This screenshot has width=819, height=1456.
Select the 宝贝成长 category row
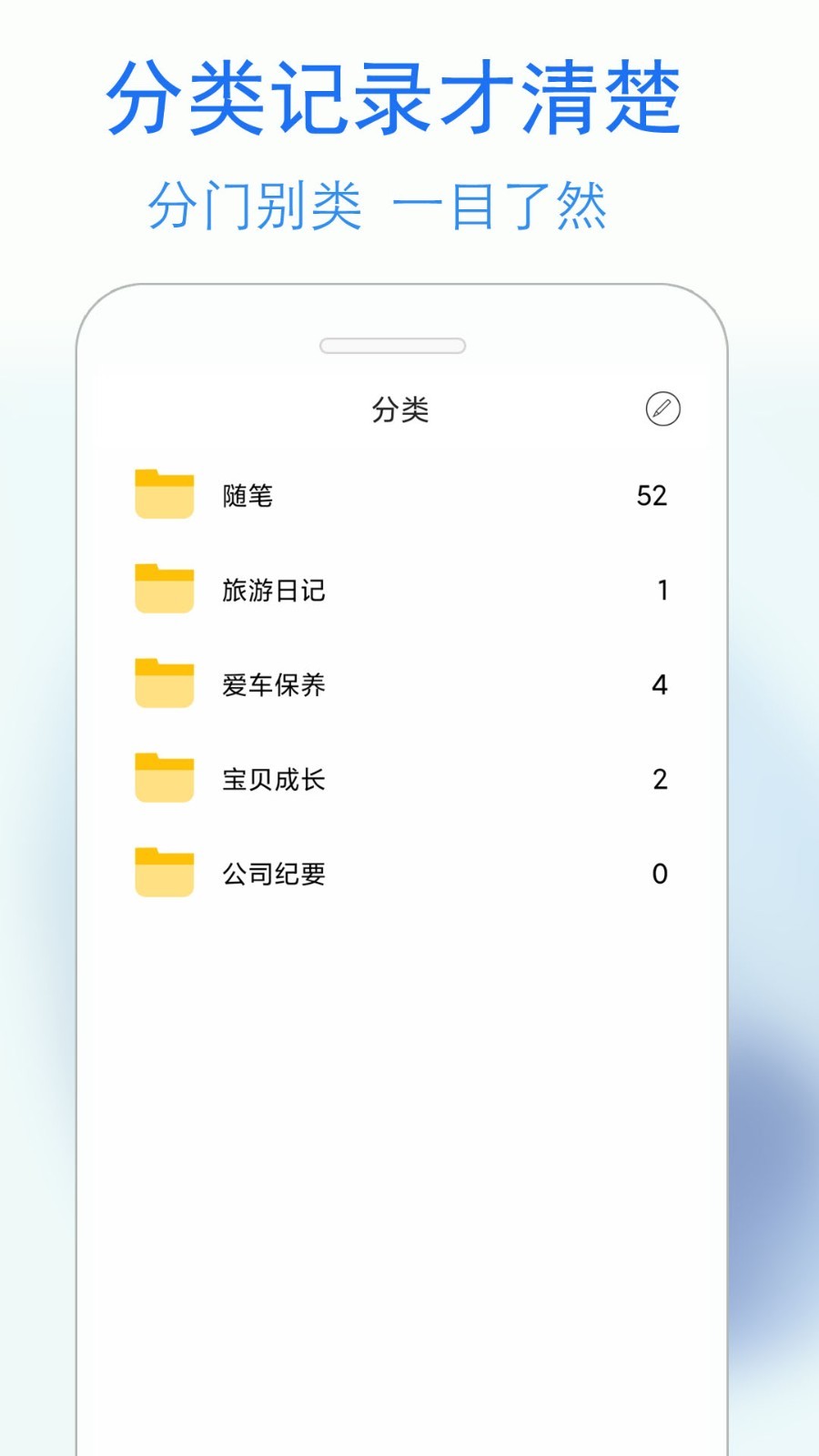400,780
